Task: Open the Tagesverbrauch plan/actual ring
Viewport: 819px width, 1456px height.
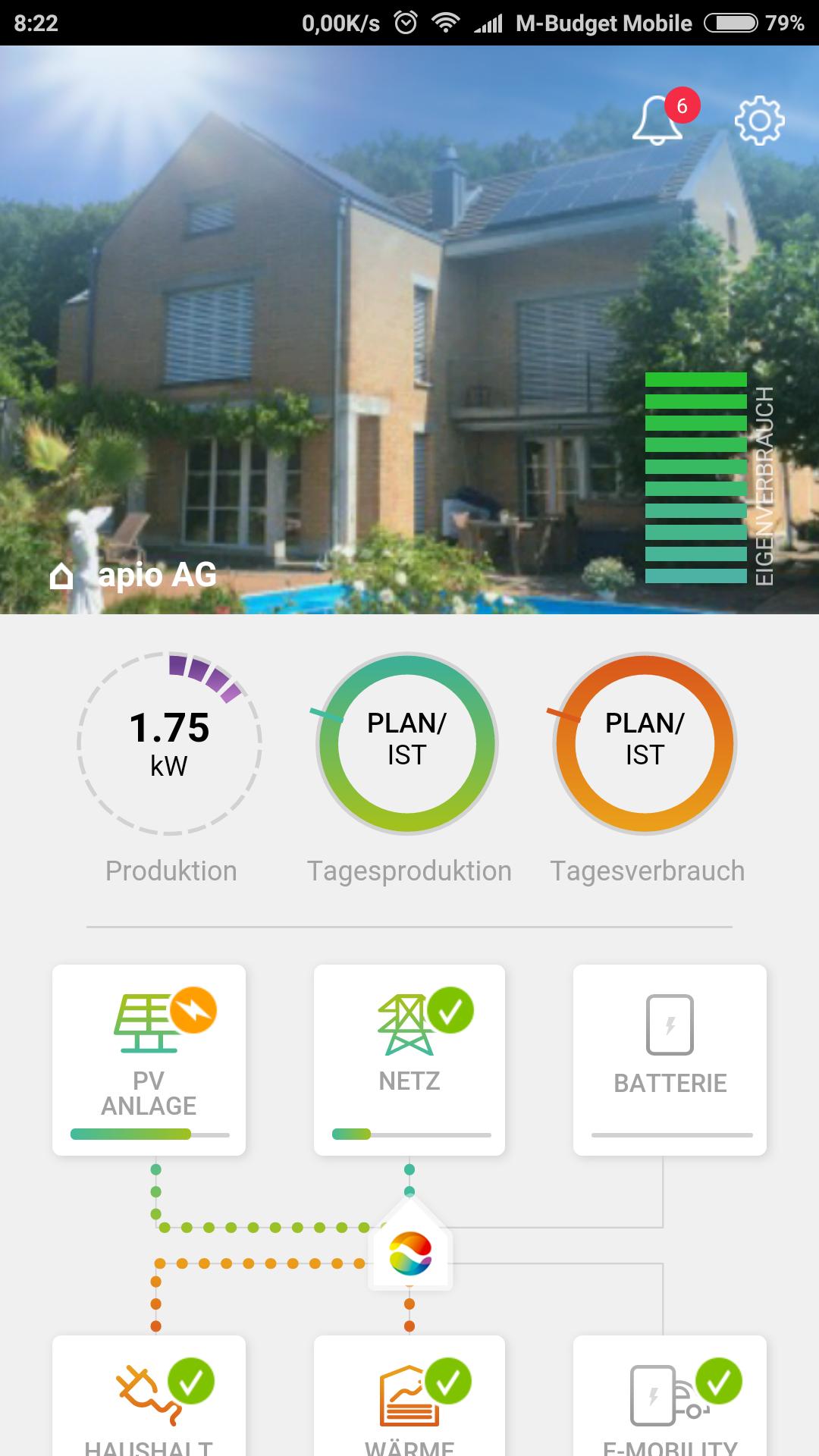Action: tap(645, 743)
